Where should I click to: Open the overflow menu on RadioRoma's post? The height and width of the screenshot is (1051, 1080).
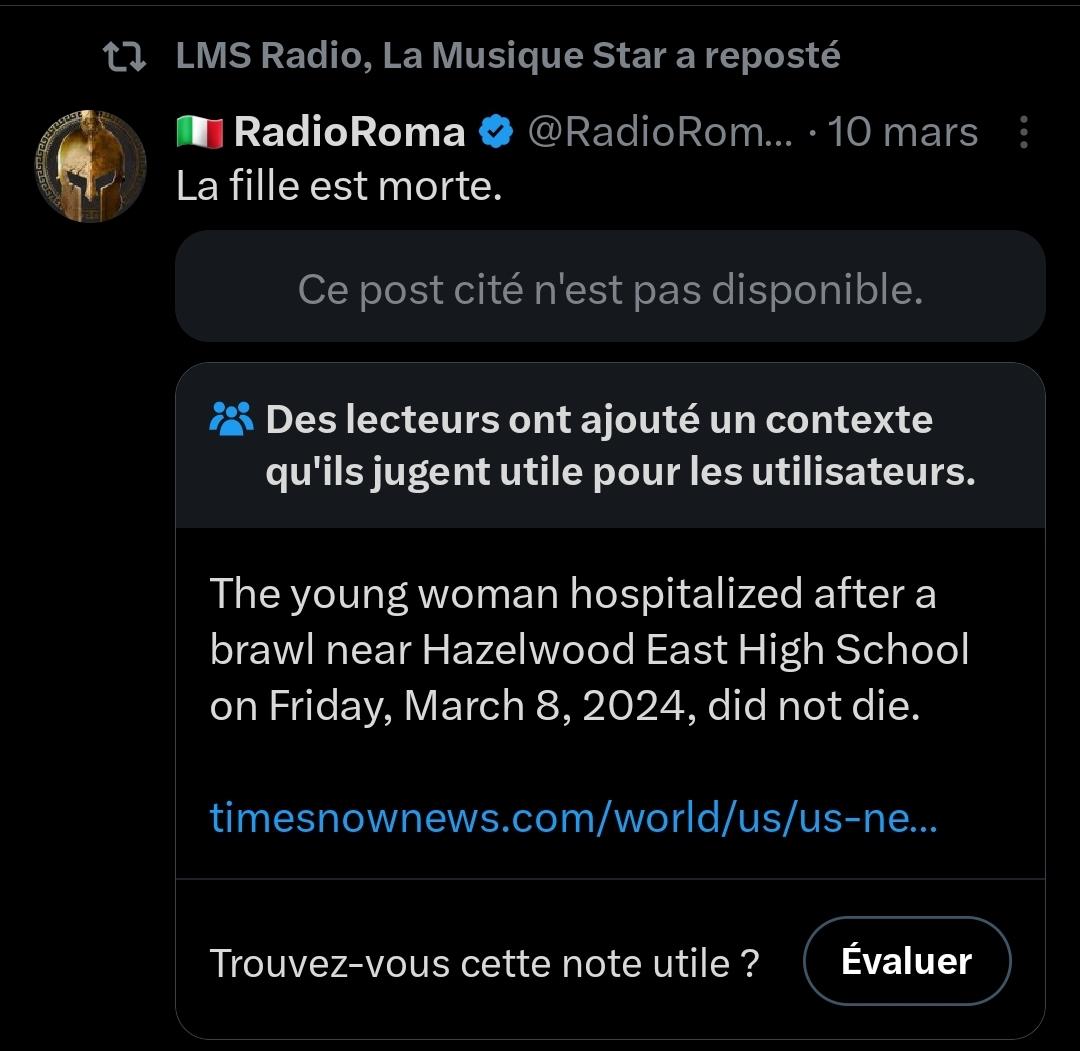point(1024,132)
